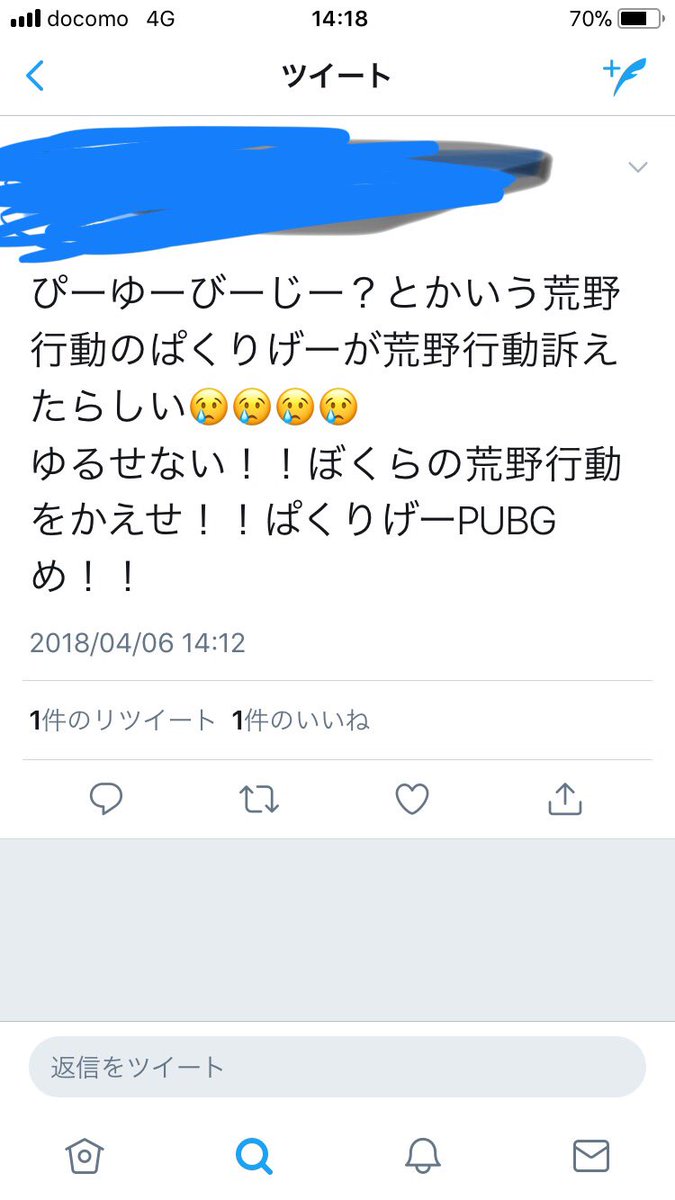This screenshot has height=1200, width=675.
Task: Open the Notifications tab
Action: pyautogui.click(x=423, y=1156)
